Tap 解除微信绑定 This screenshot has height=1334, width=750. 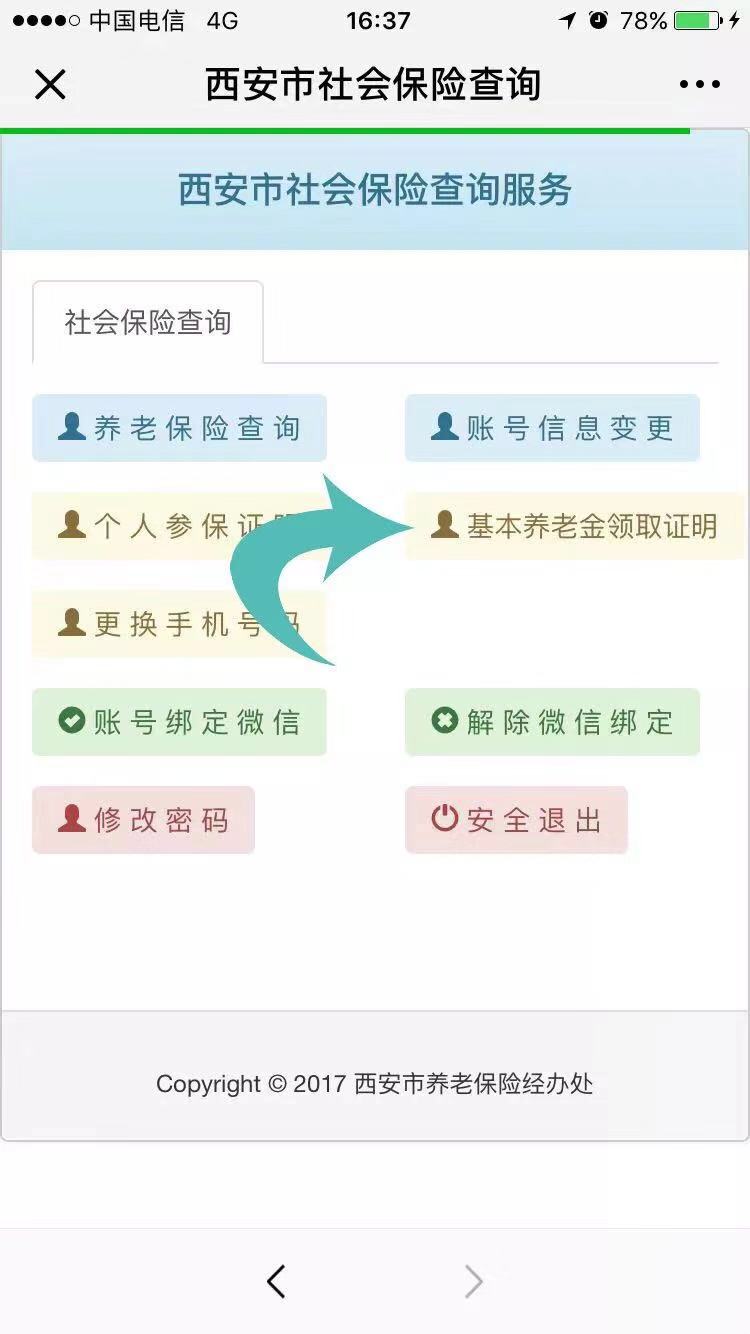point(552,722)
